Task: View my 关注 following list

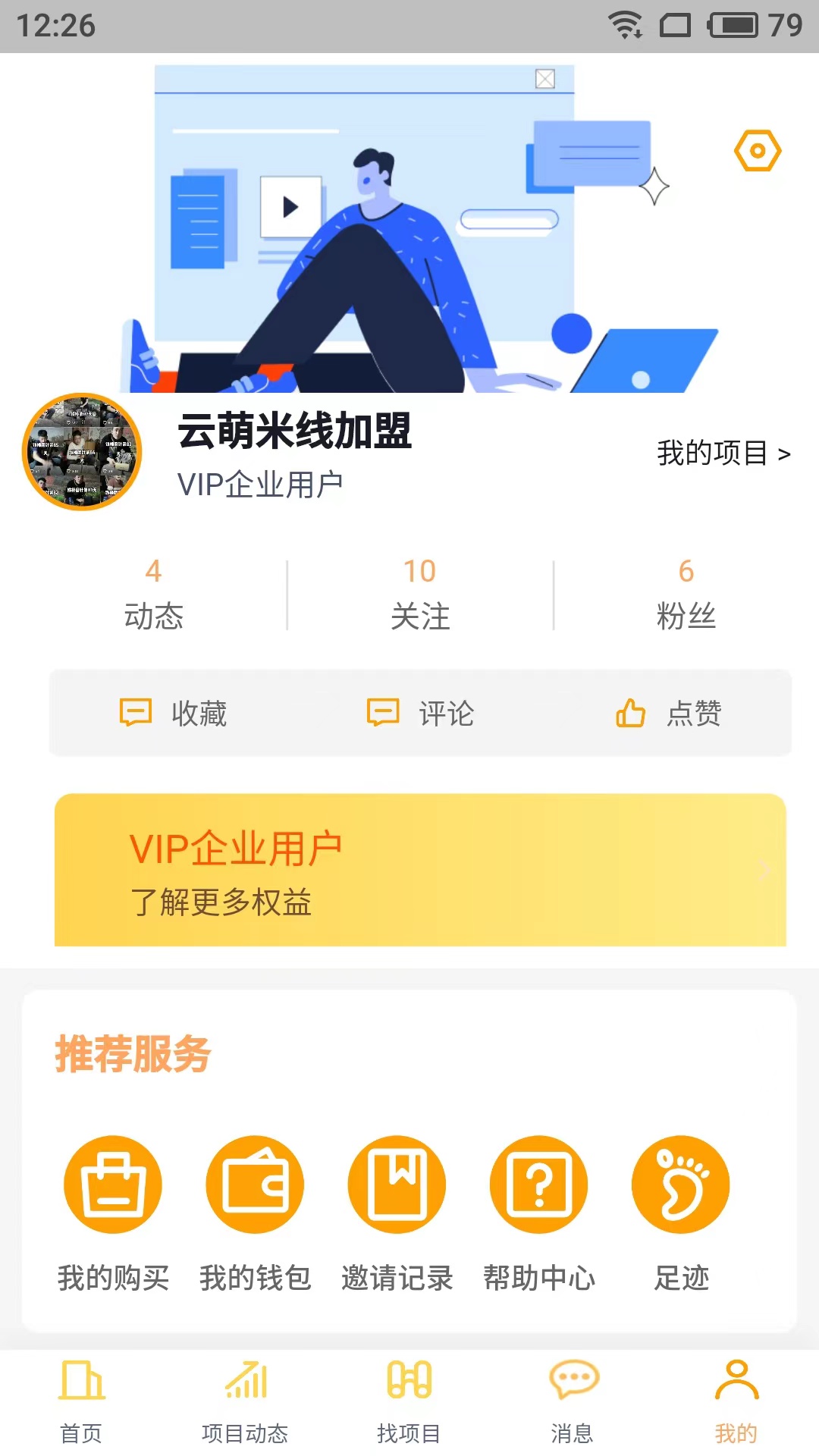Action: pyautogui.click(x=420, y=595)
